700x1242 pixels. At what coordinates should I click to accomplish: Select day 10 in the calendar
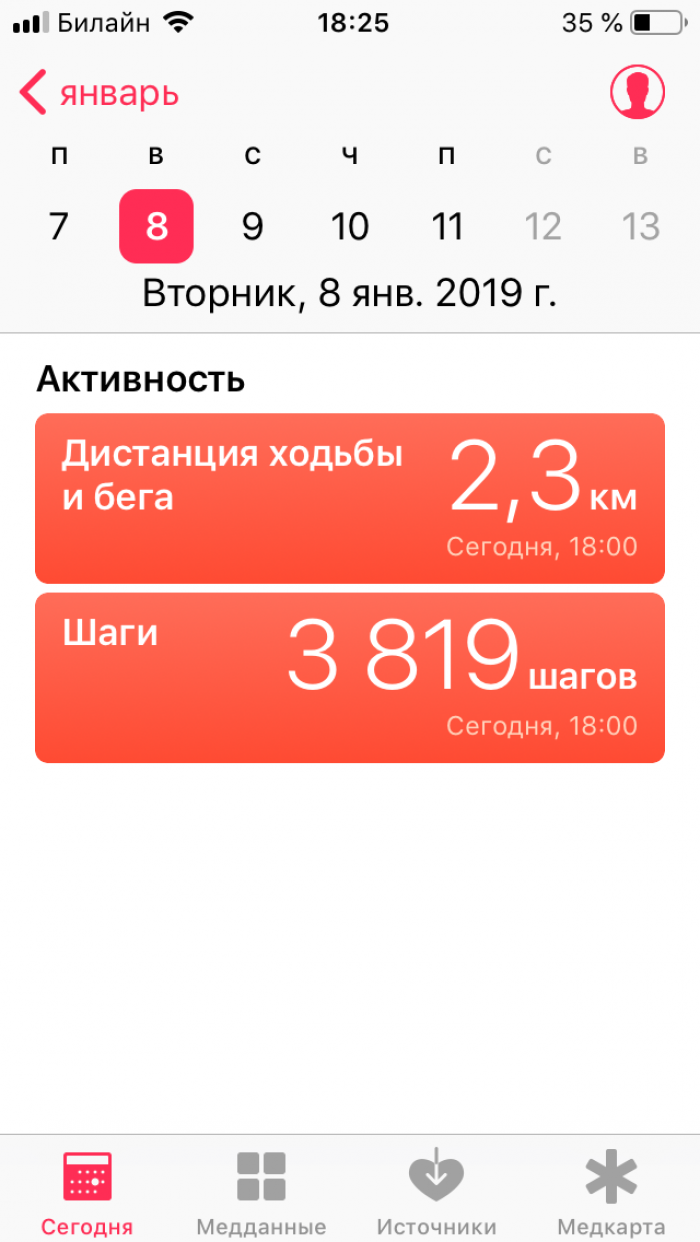pos(350,227)
